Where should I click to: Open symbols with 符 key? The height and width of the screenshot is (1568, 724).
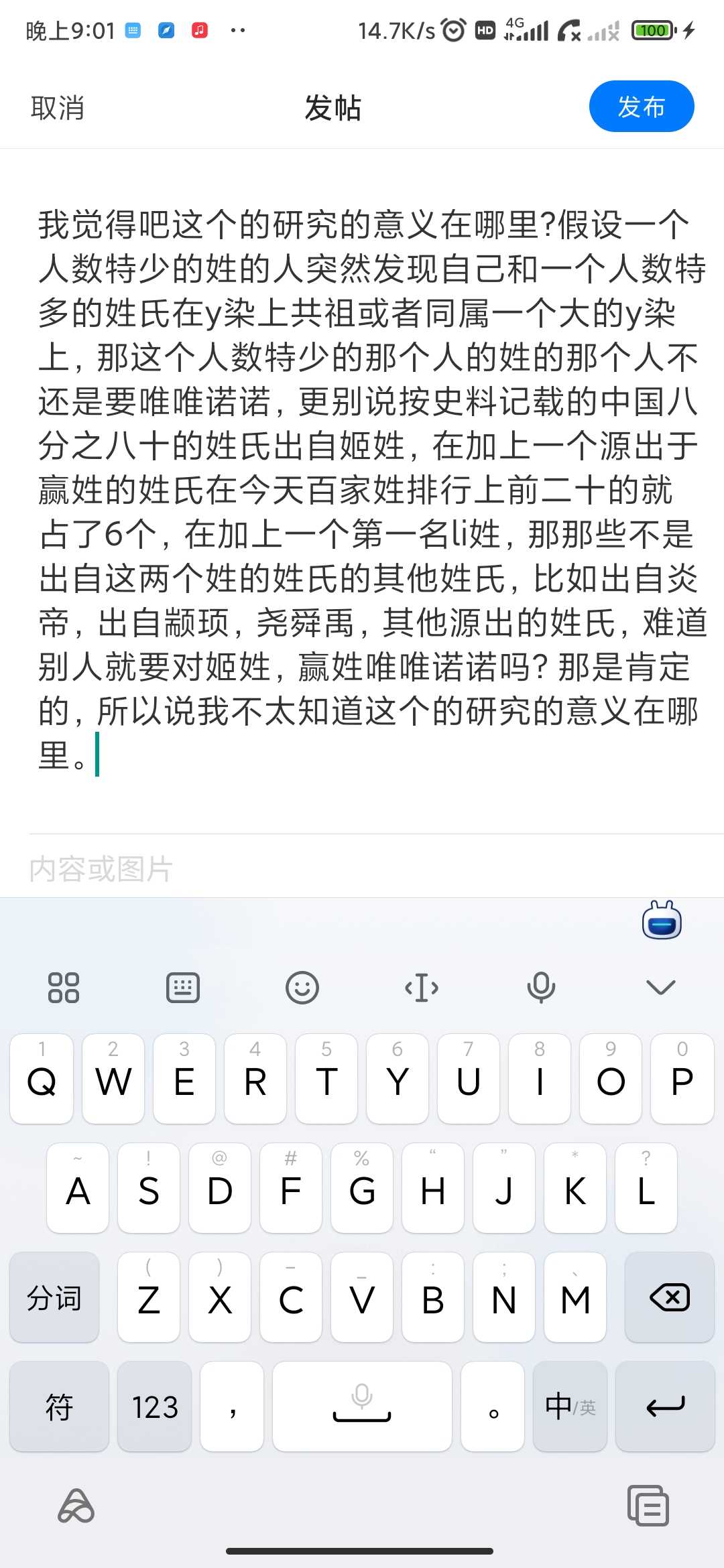[59, 1406]
